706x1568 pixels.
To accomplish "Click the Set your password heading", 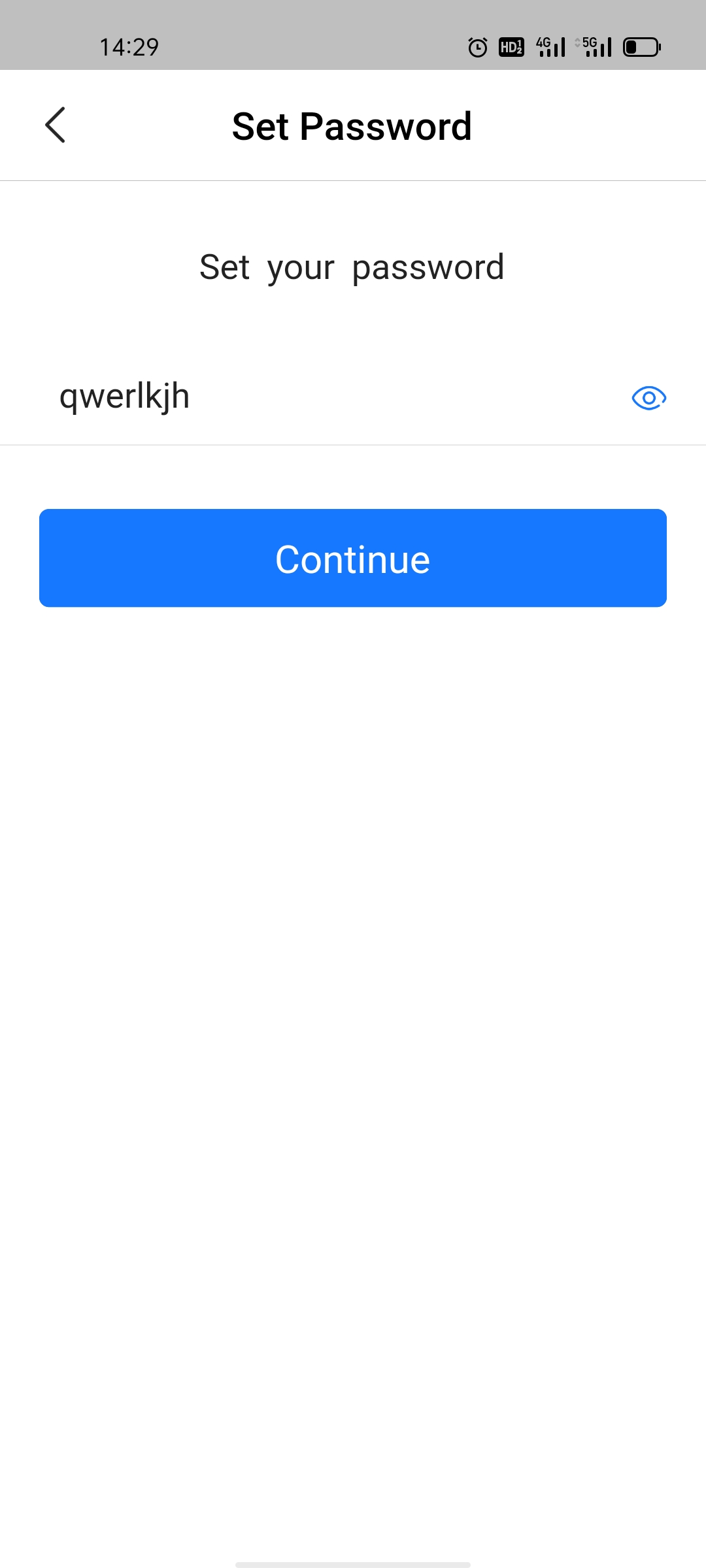I will coord(352,267).
